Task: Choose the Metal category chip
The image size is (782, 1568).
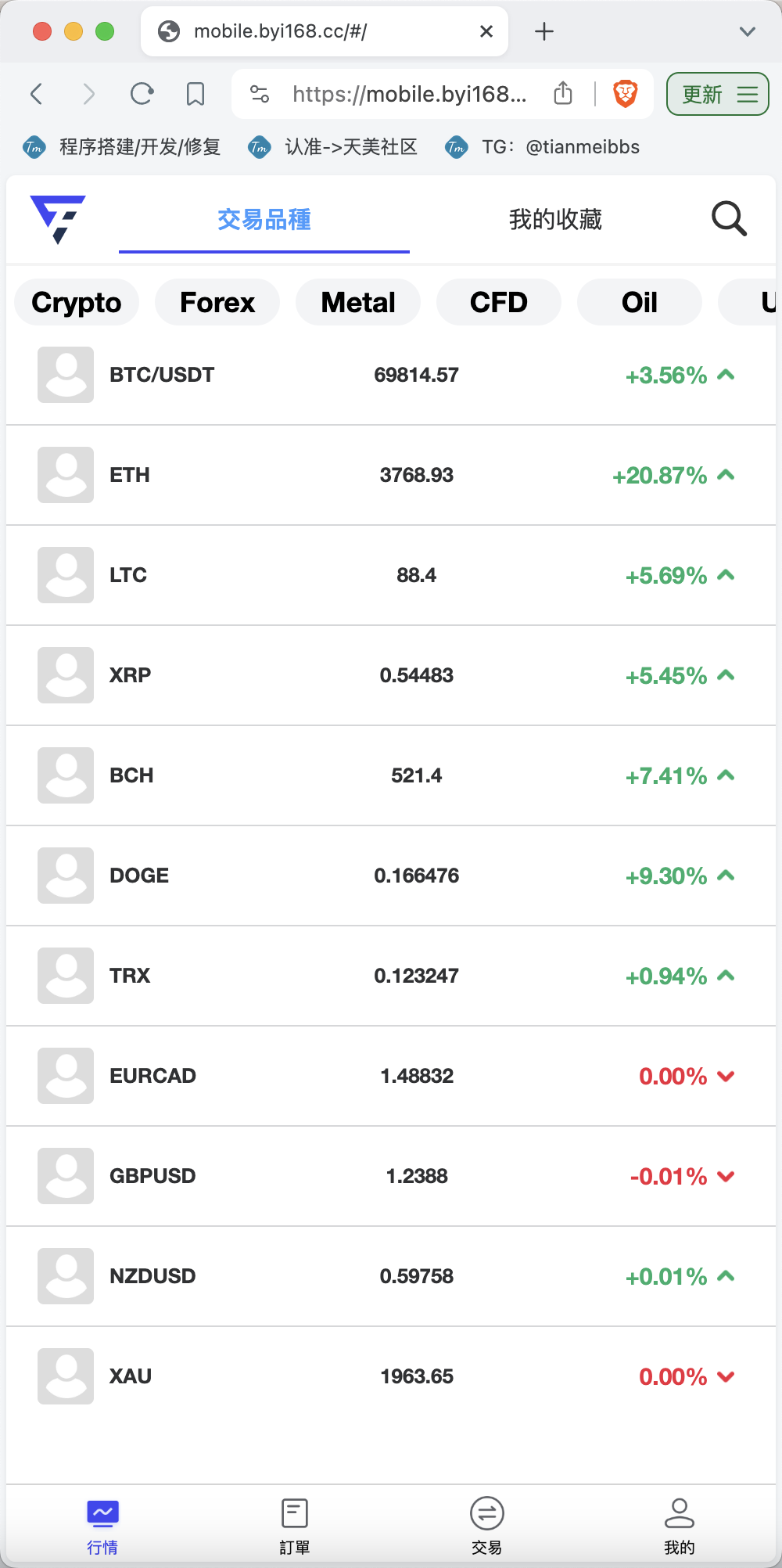Action: [x=358, y=302]
